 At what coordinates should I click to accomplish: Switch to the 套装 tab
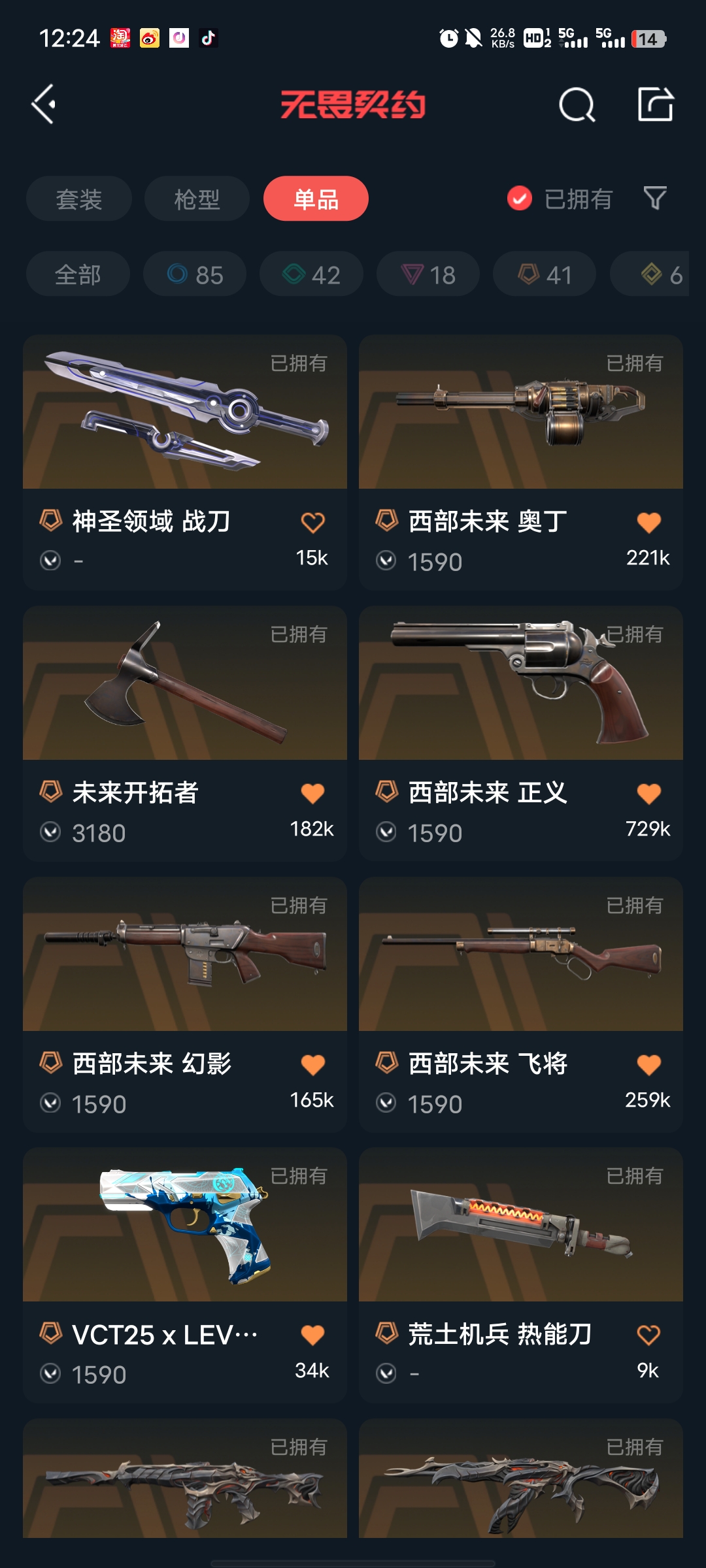click(79, 199)
